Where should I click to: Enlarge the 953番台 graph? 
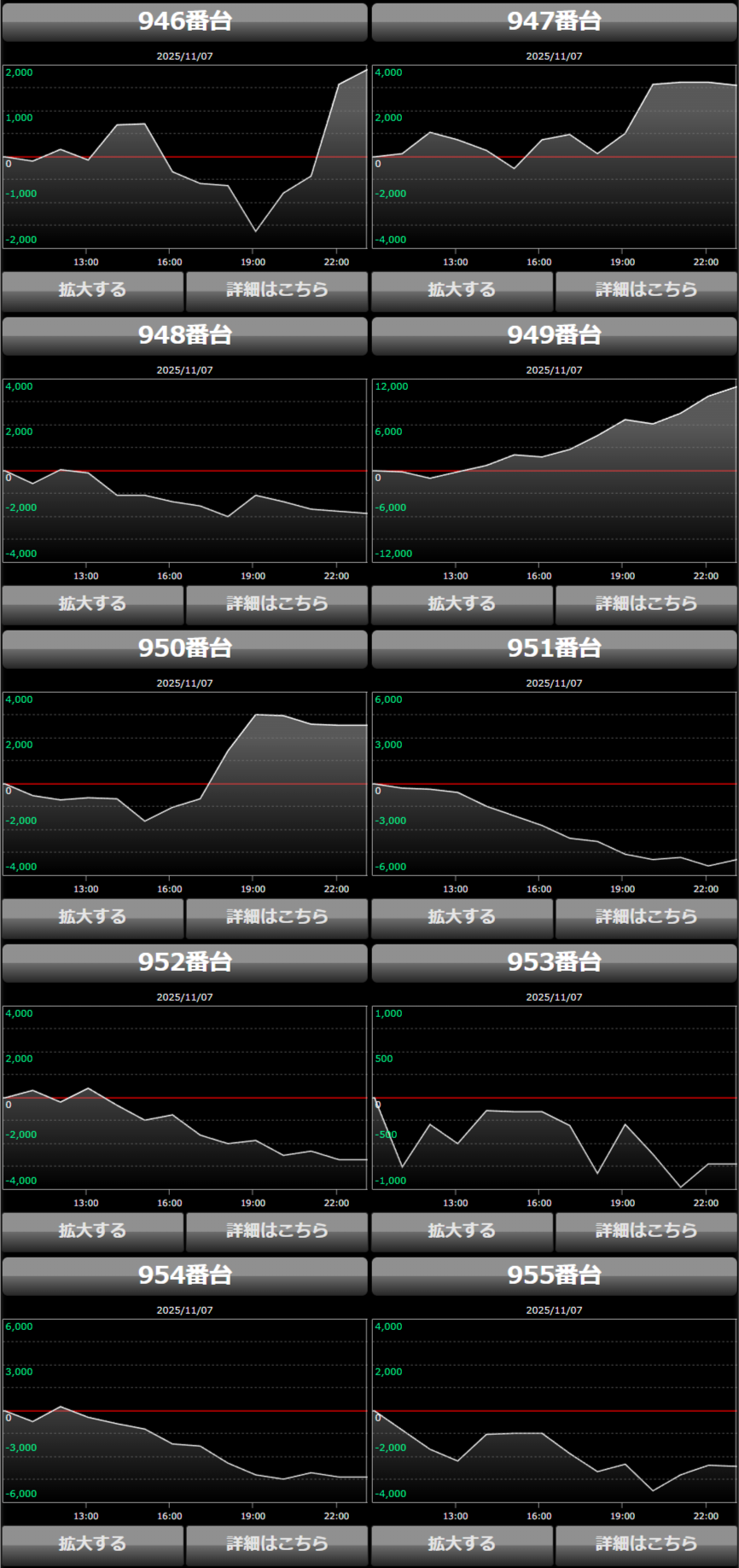[x=462, y=1231]
